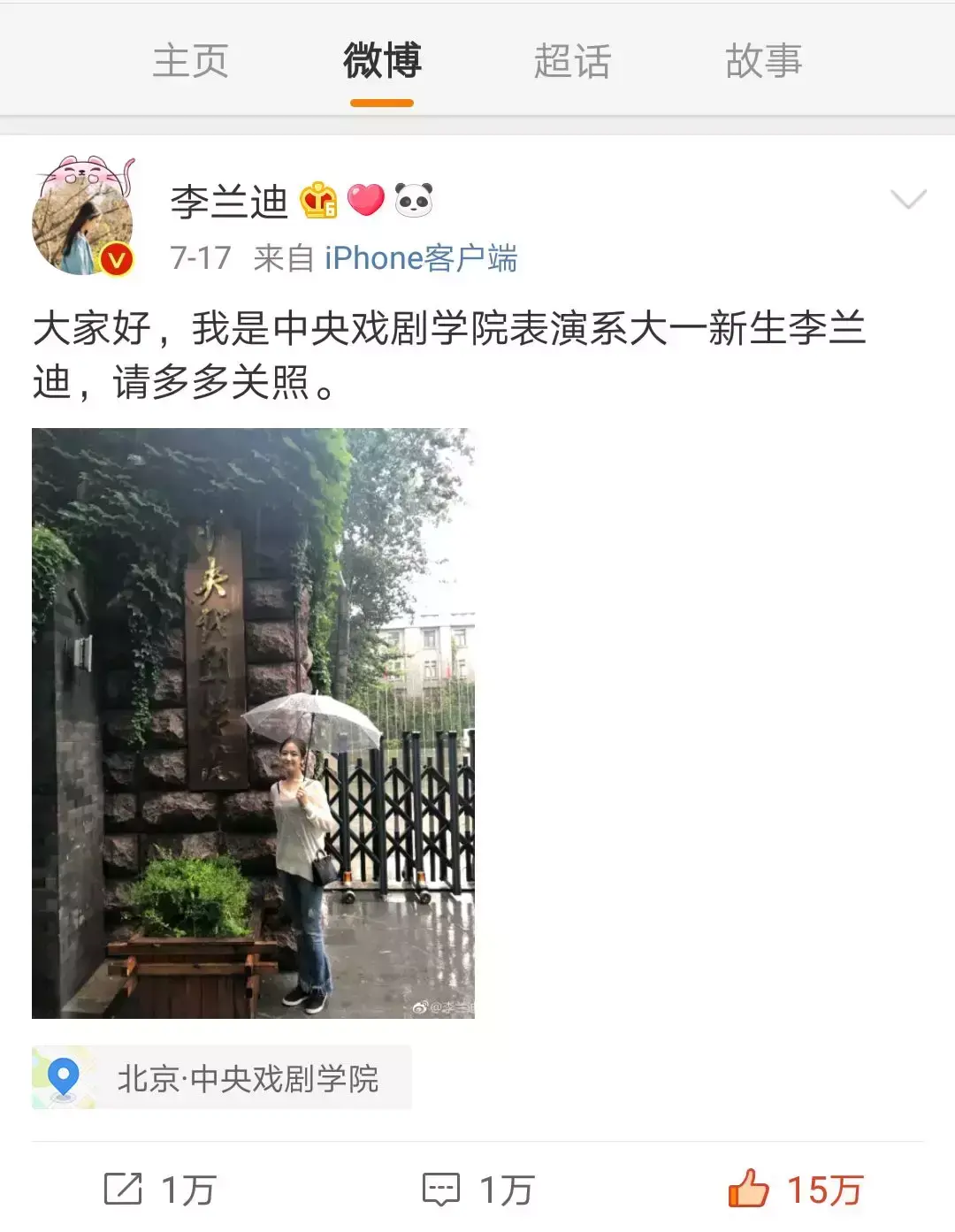Open the 超话 tab
Image resolution: width=955 pixels, height=1232 pixels.
point(572,62)
